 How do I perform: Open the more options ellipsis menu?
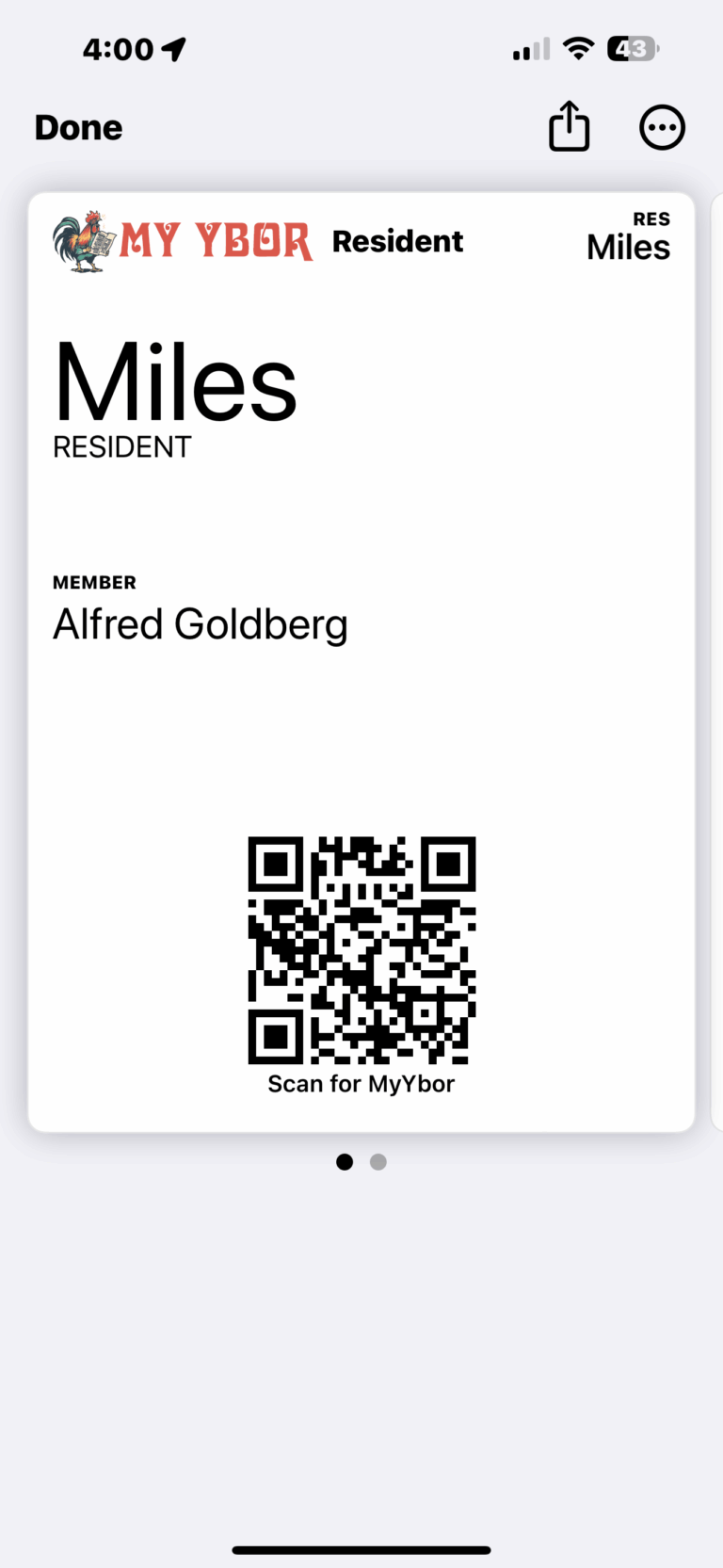(662, 127)
